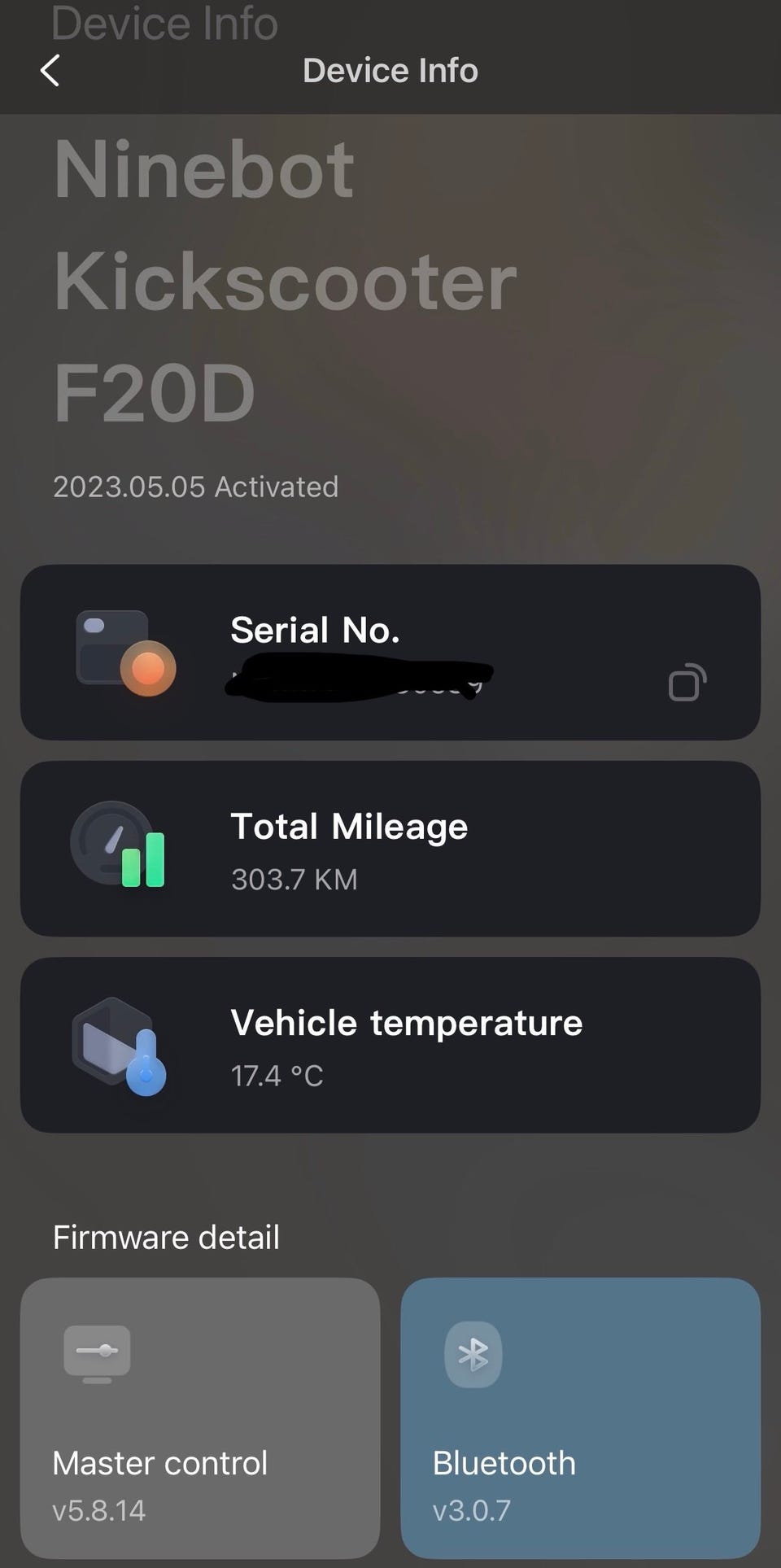Go back from Device Info
This screenshot has height=1568, width=781.
point(50,71)
